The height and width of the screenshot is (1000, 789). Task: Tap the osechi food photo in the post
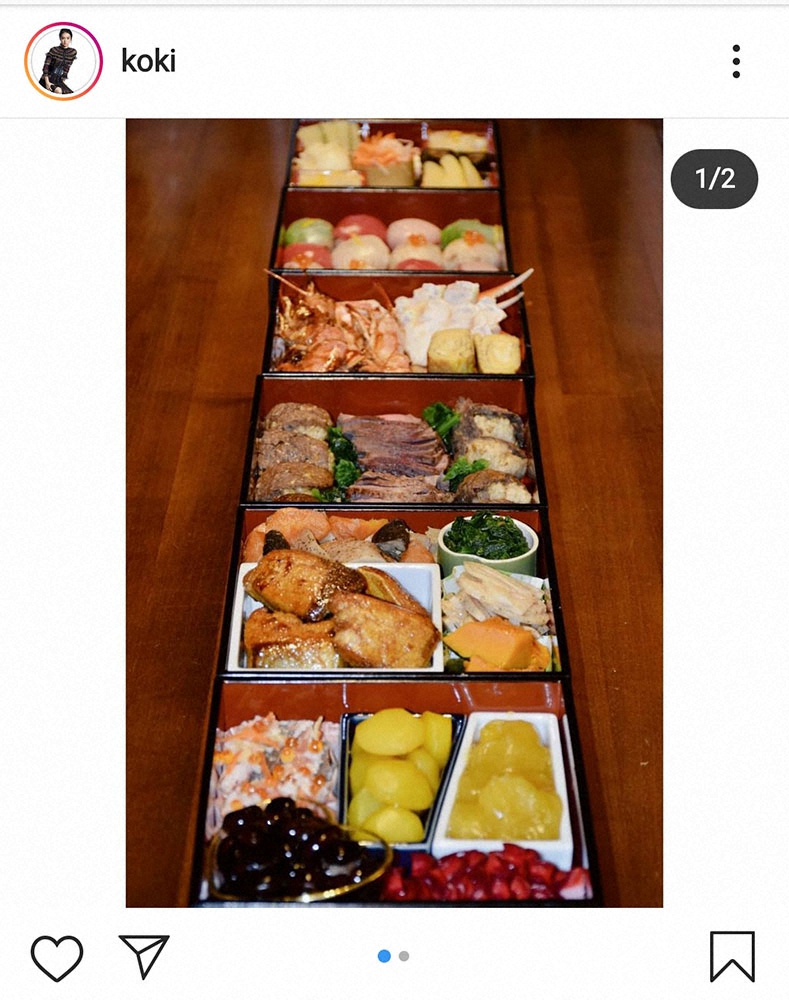point(394,512)
